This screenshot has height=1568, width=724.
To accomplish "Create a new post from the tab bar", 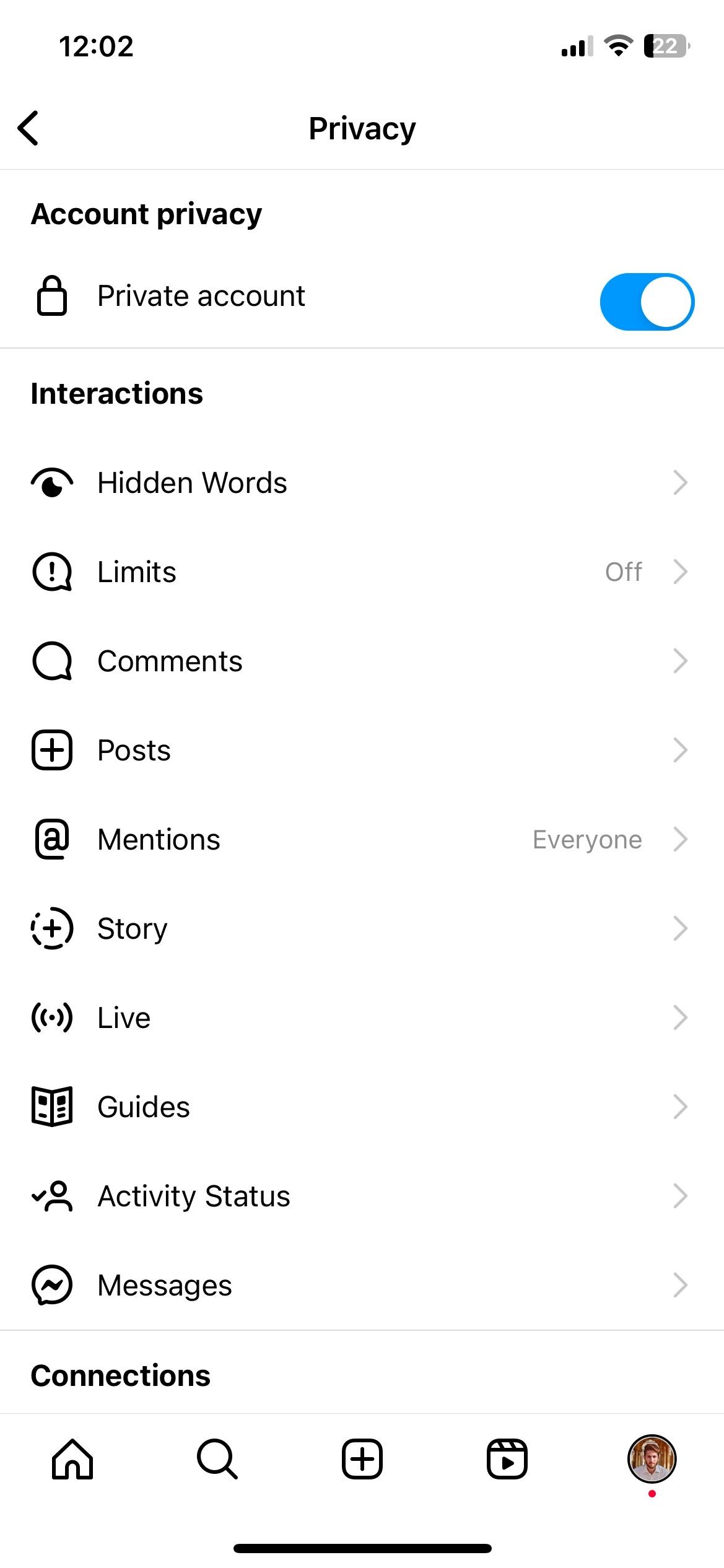I will pyautogui.click(x=362, y=1459).
